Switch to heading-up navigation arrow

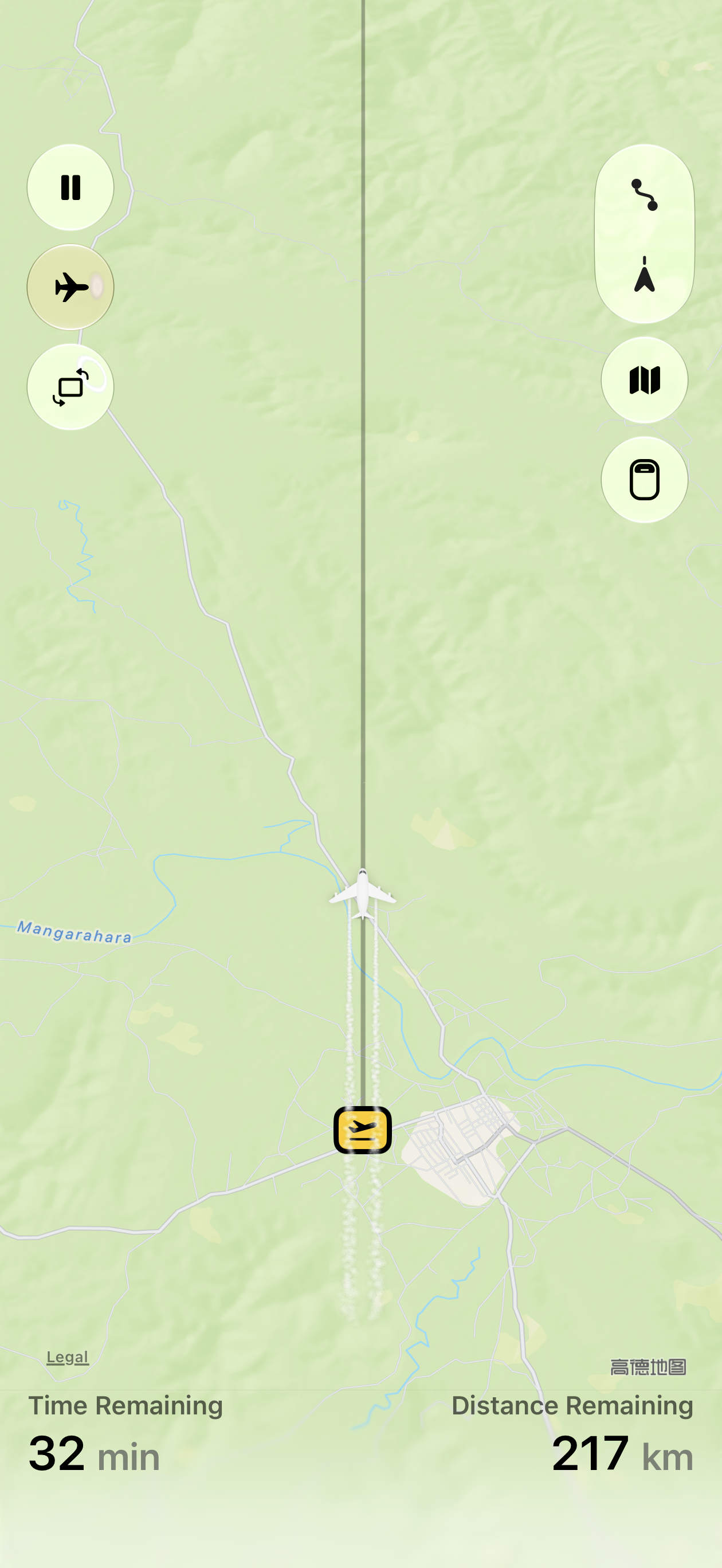coord(644,275)
